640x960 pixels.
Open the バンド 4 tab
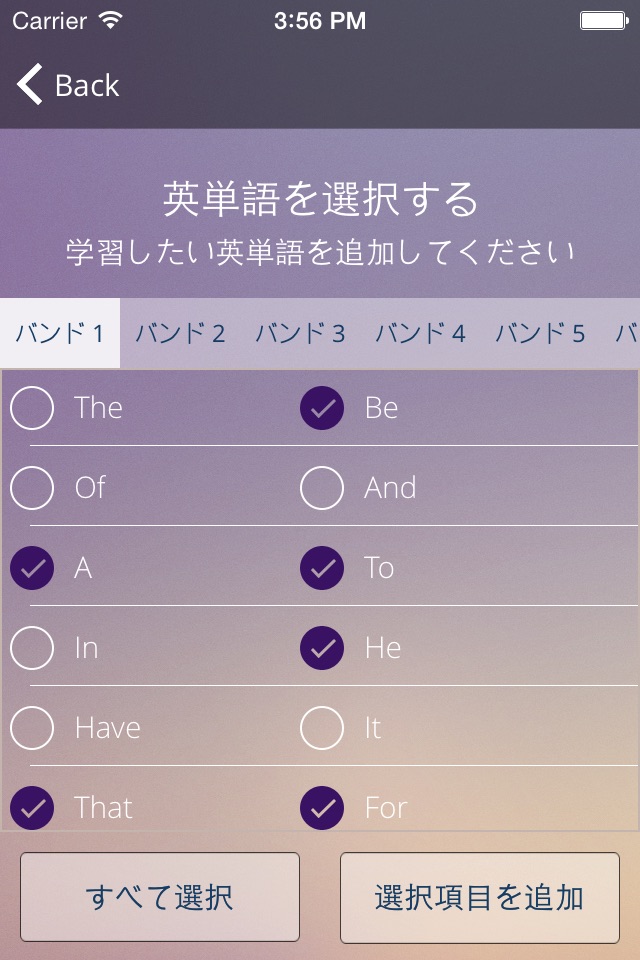click(x=420, y=334)
